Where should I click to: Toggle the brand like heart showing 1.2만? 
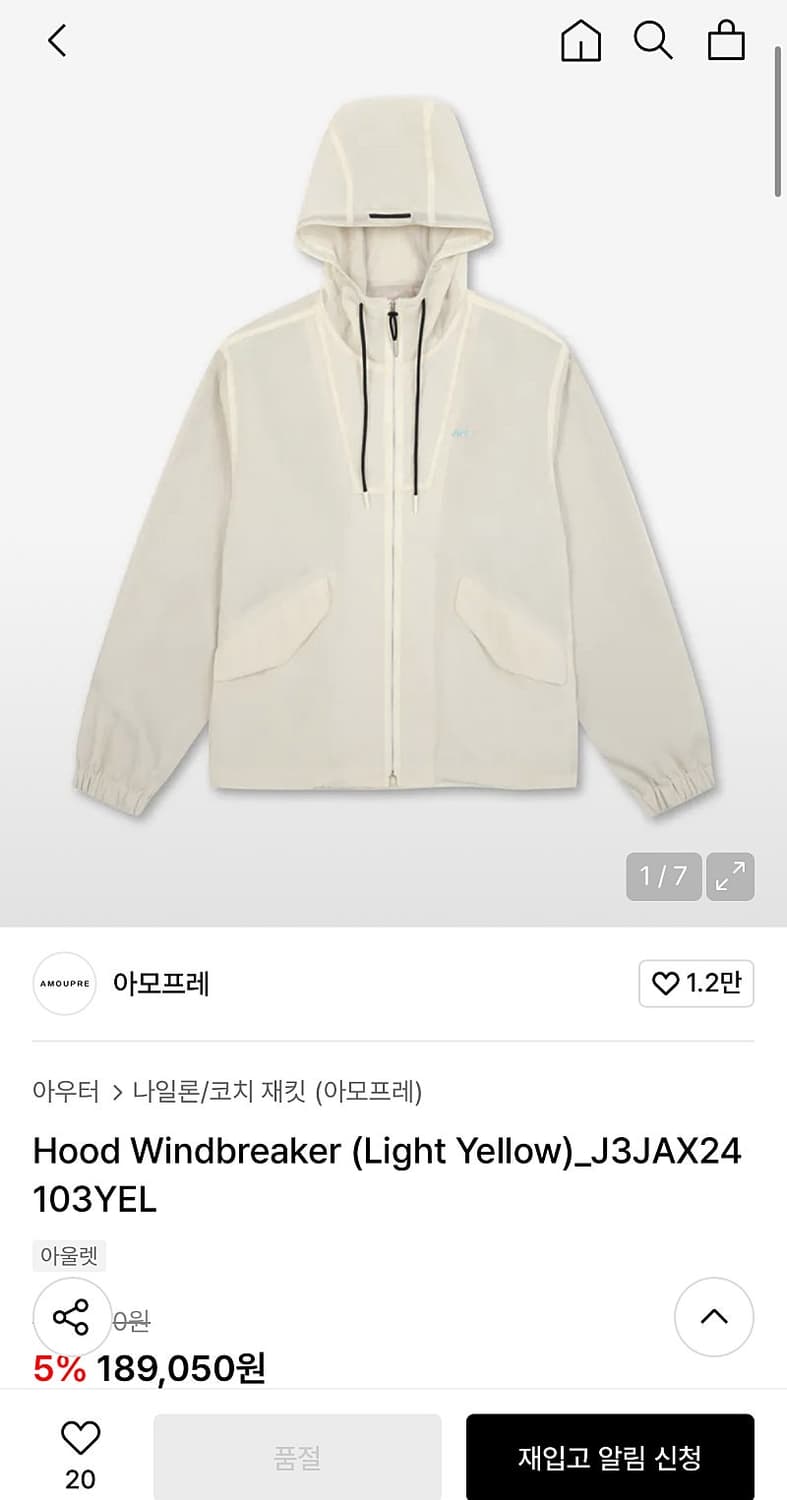(x=697, y=984)
